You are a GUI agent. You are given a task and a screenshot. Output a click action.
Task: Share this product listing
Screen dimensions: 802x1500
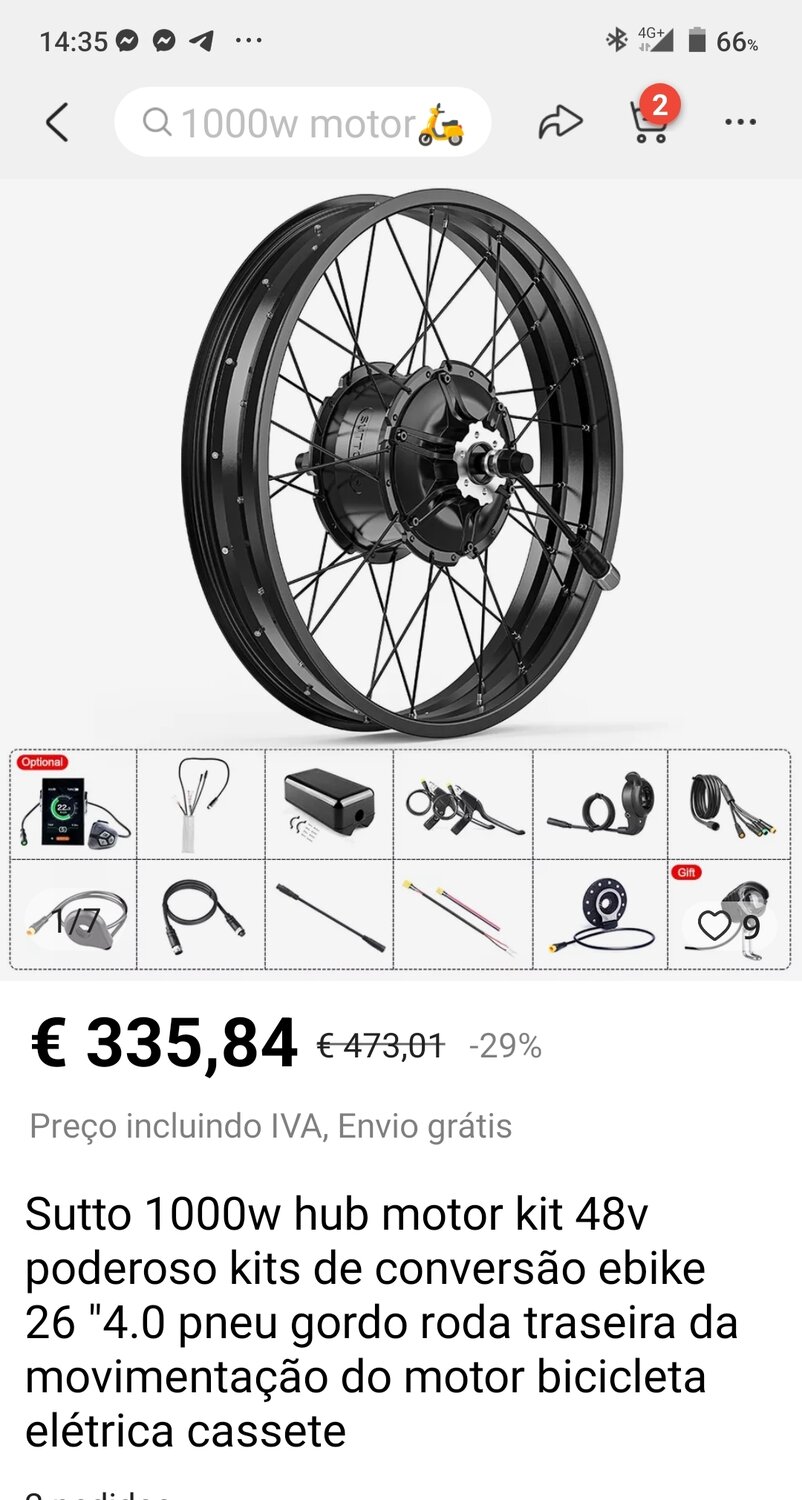coord(560,123)
